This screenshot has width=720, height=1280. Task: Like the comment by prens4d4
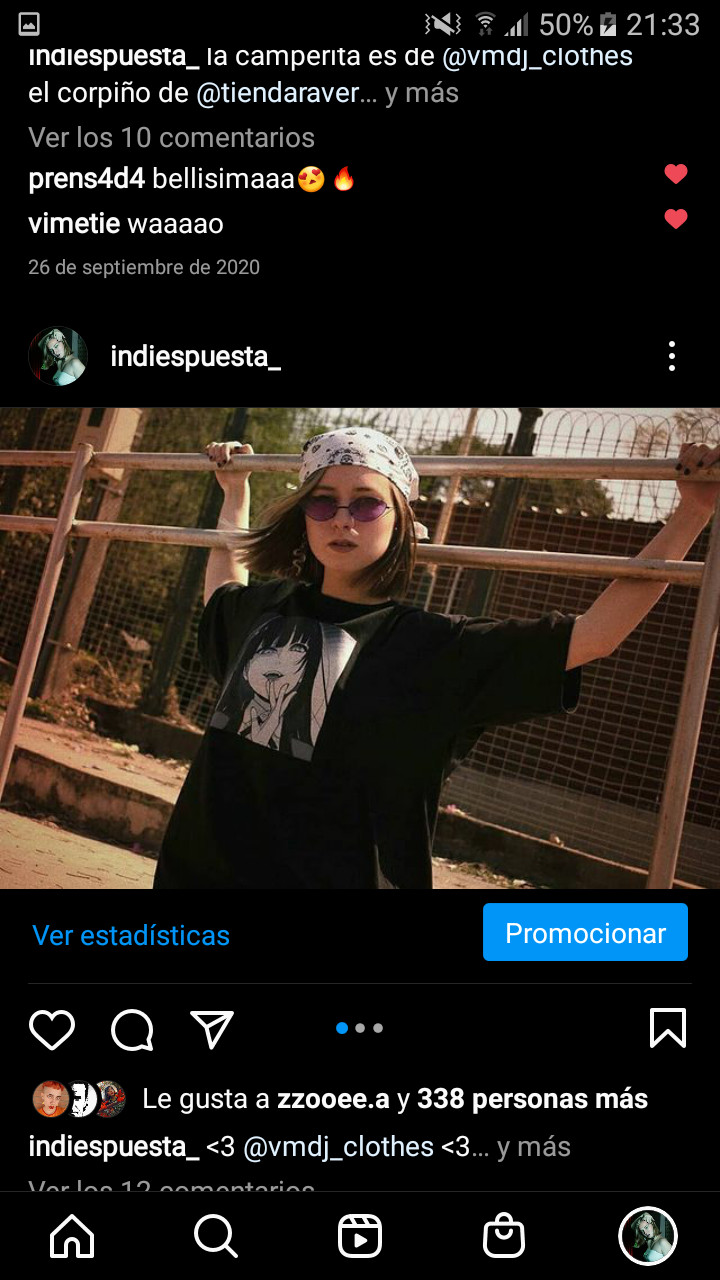(x=676, y=175)
